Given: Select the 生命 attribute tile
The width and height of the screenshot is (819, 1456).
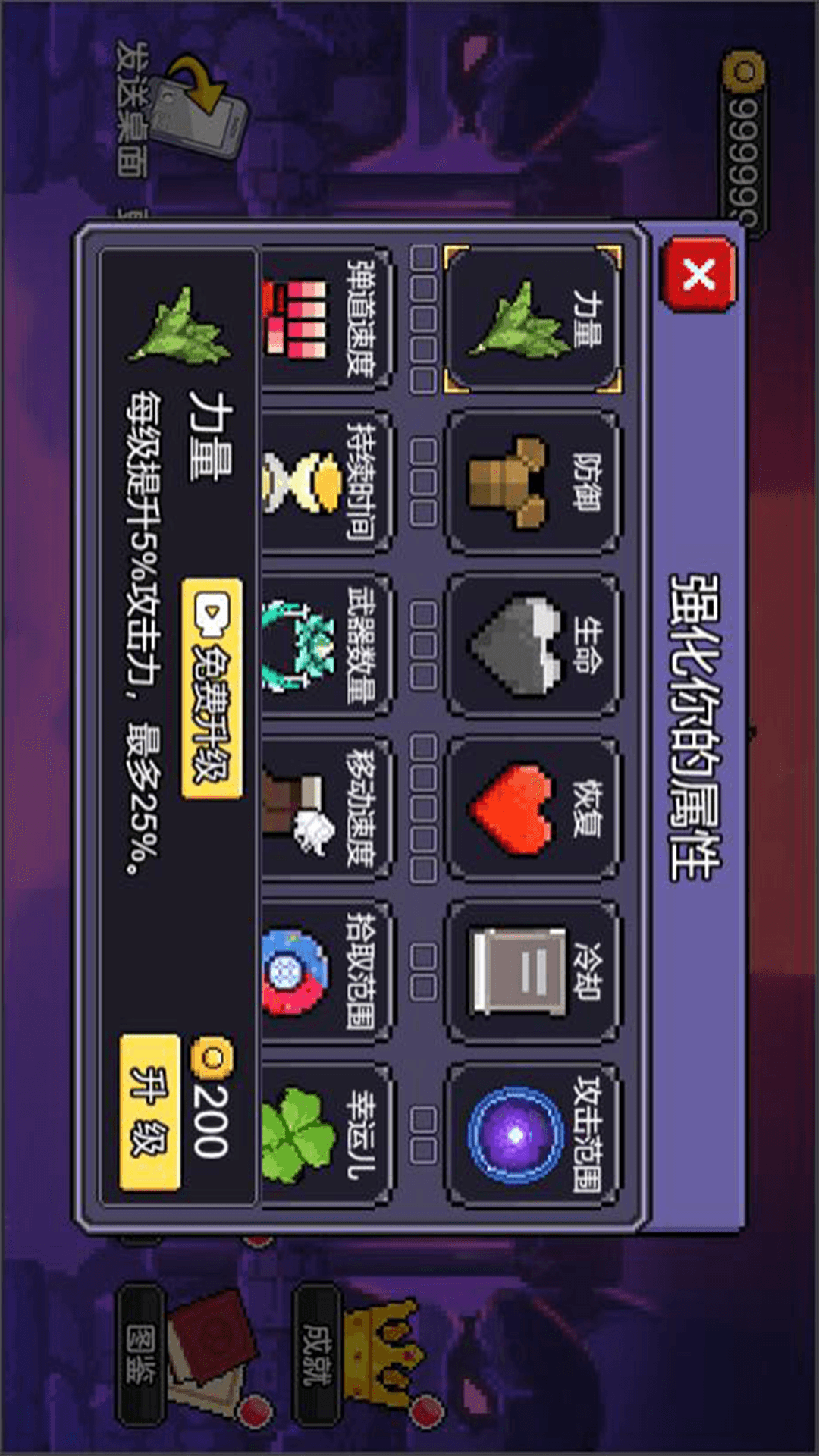Looking at the screenshot, I should (x=533, y=646).
